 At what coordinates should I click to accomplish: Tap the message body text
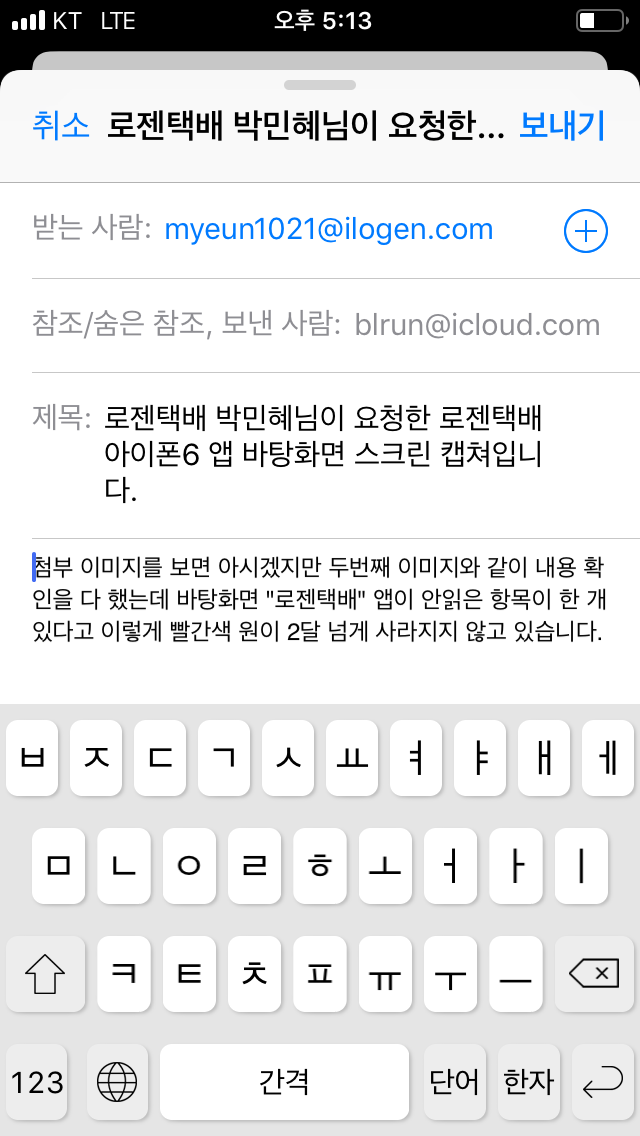318,599
